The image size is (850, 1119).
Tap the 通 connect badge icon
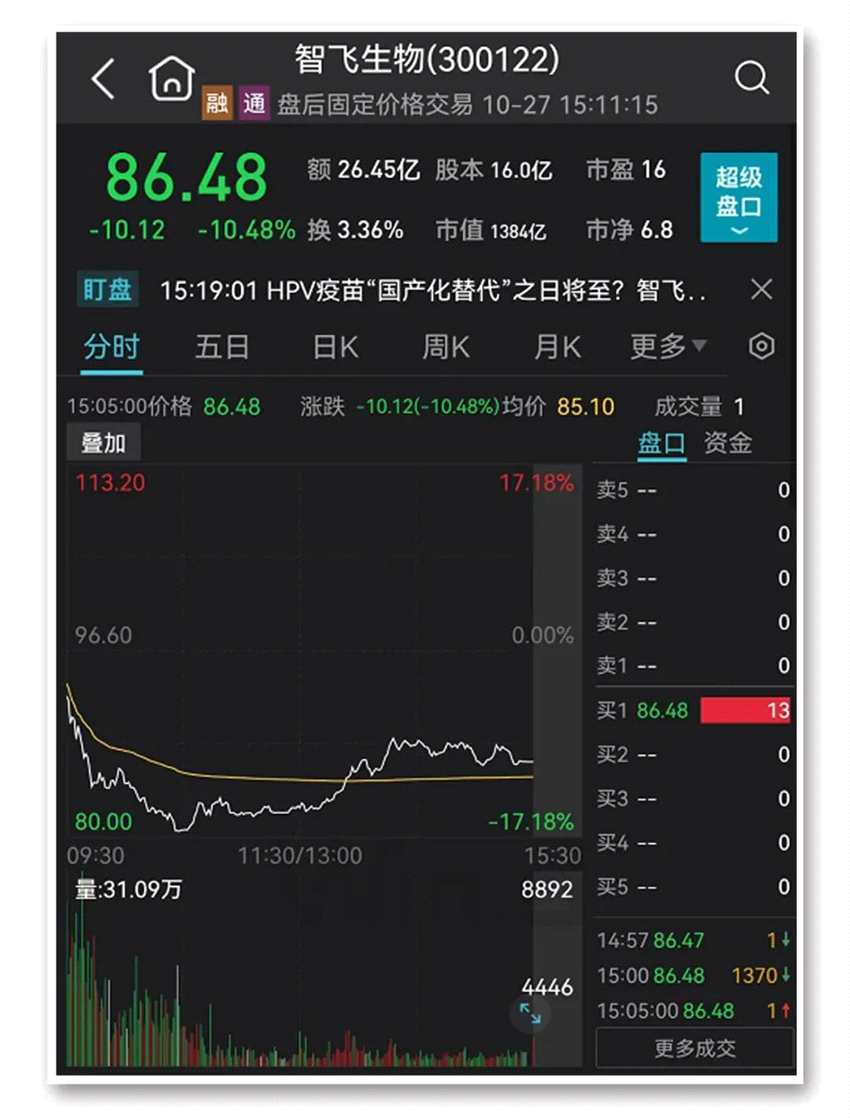click(x=254, y=103)
